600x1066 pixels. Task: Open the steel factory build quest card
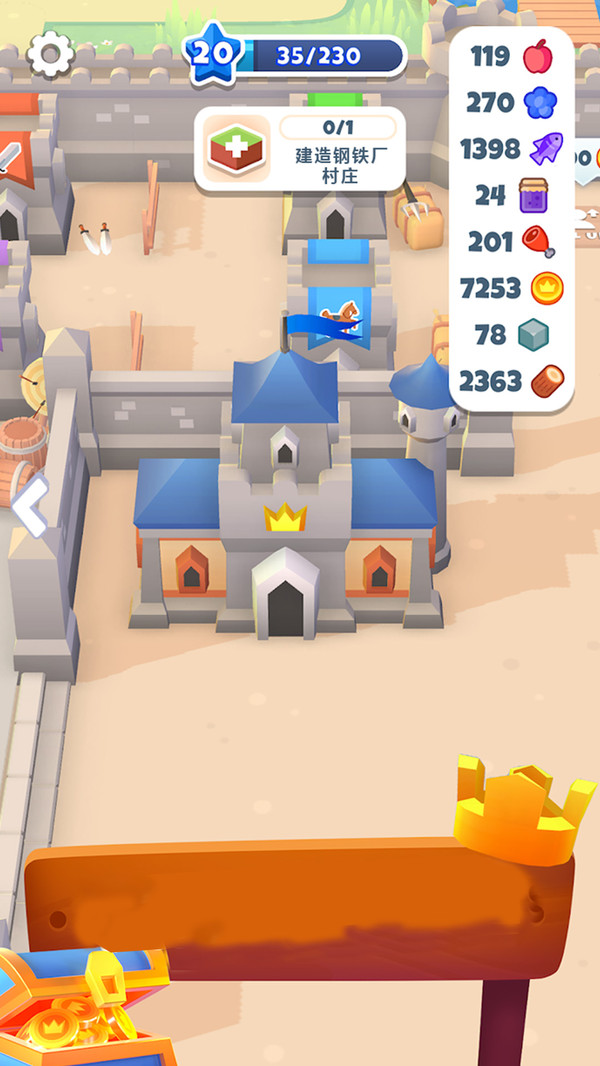(300, 150)
